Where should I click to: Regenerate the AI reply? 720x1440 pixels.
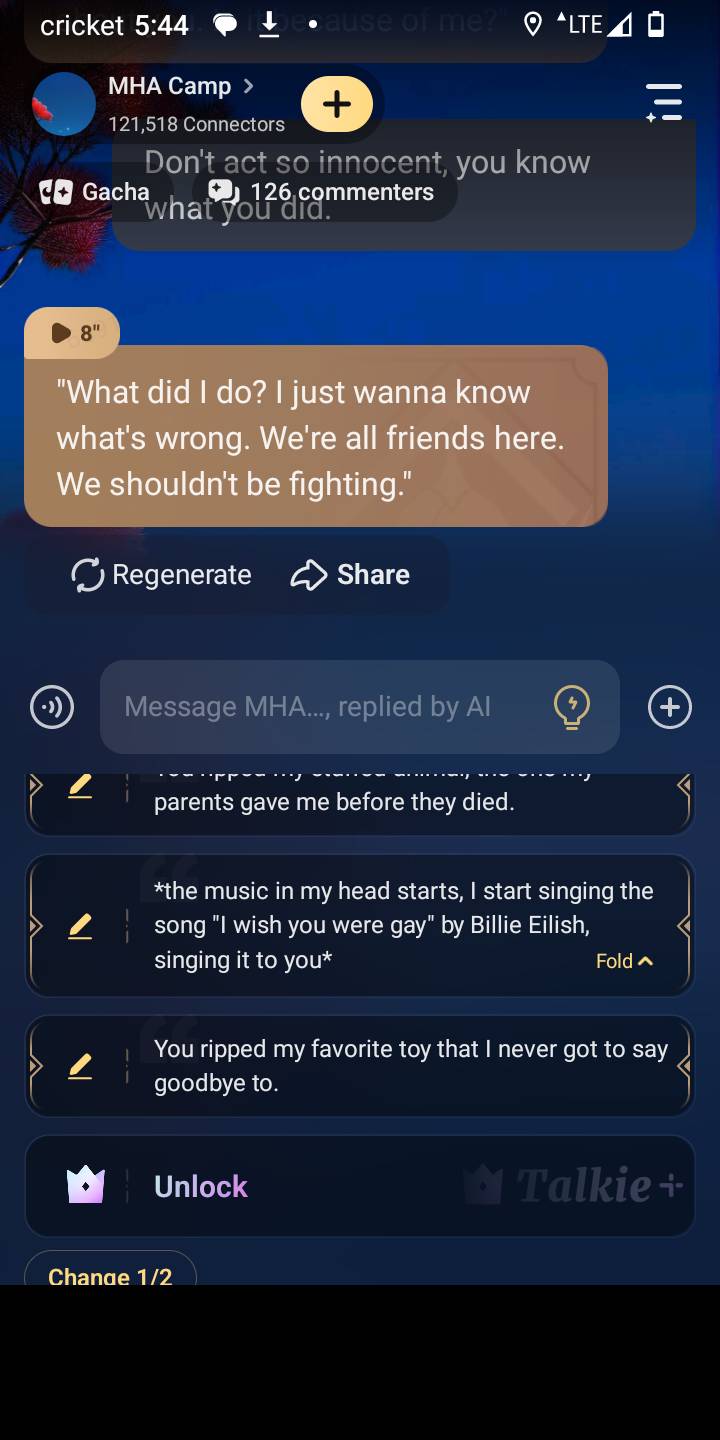pyautogui.click(x=162, y=575)
